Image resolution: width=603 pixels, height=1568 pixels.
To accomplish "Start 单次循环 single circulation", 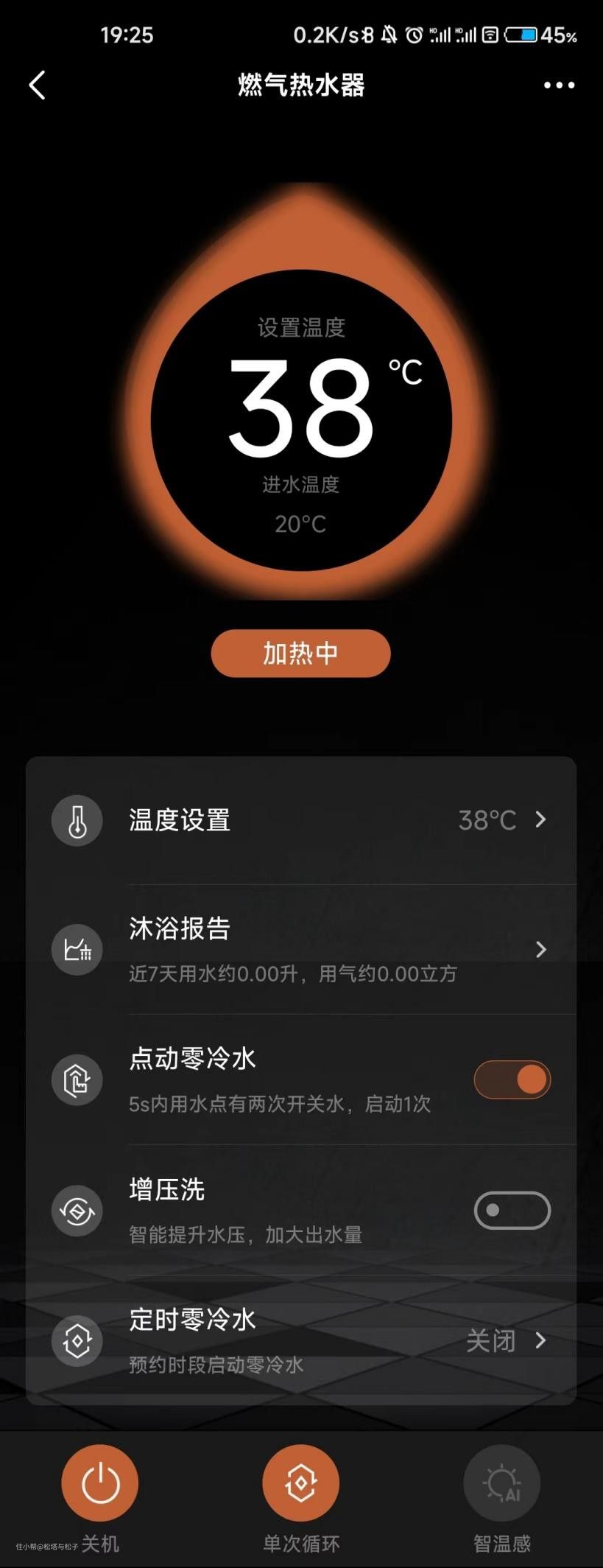I will [x=301, y=1483].
